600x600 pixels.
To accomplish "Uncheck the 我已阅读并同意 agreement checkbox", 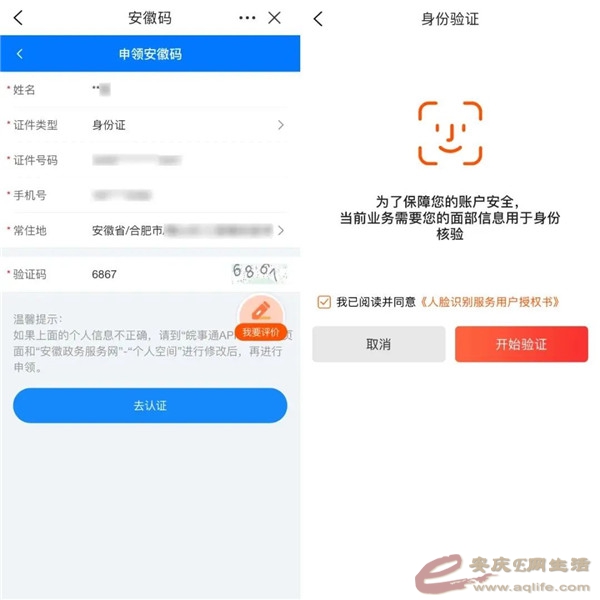I will (x=323, y=301).
